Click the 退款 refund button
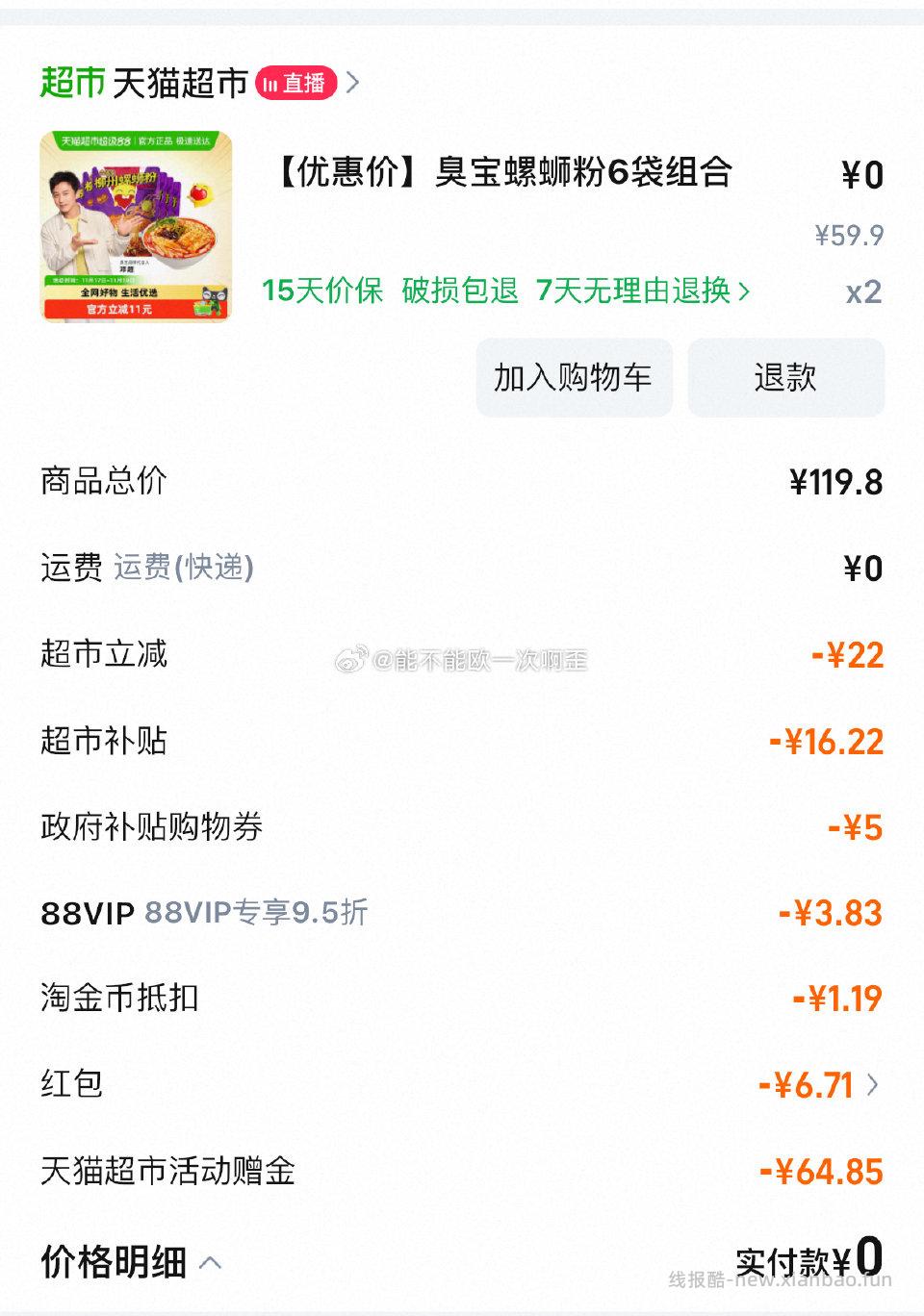 [785, 377]
